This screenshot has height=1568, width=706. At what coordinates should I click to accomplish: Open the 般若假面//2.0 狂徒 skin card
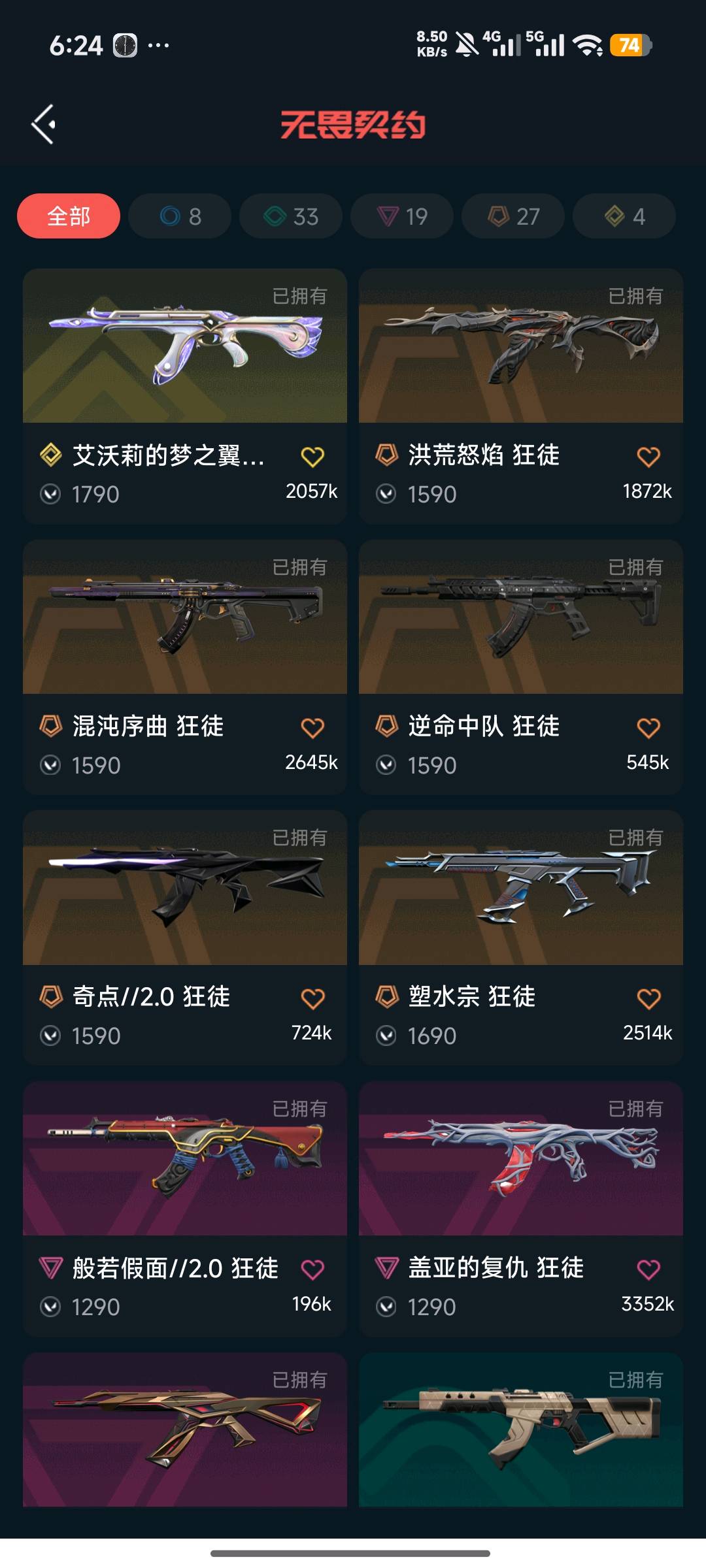[185, 1209]
